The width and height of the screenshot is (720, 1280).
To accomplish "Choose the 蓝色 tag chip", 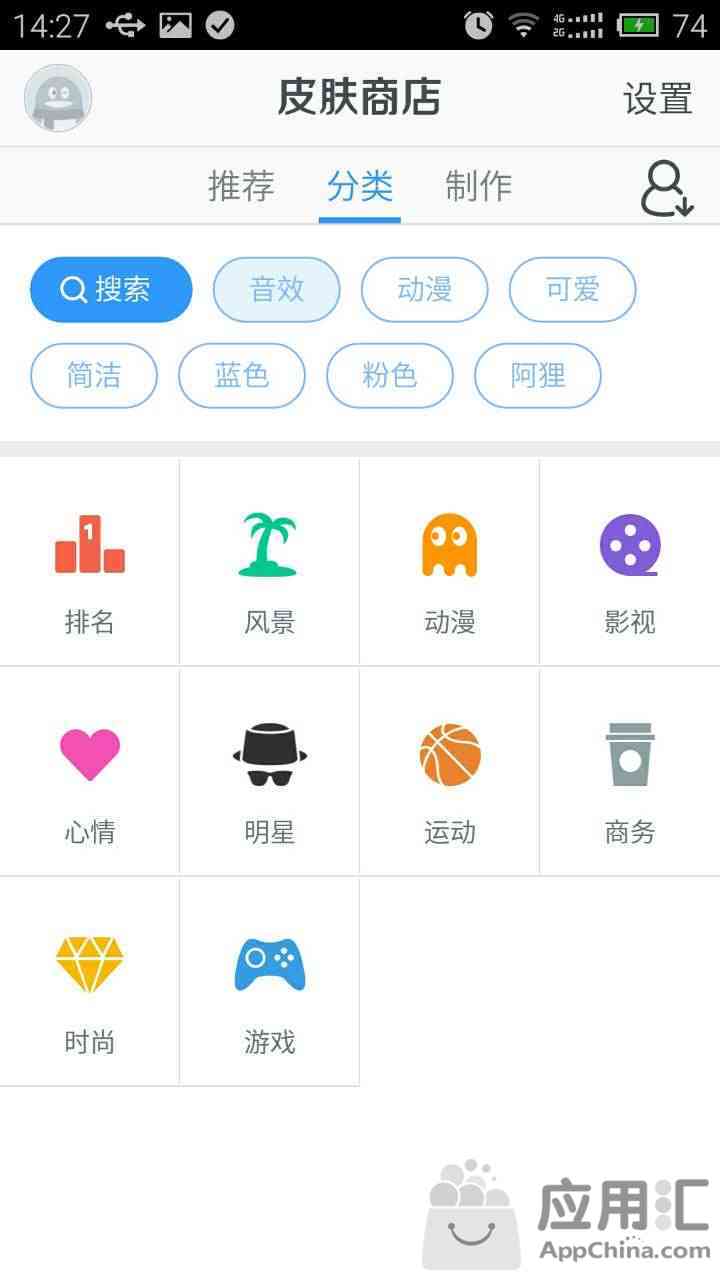I will coord(242,376).
